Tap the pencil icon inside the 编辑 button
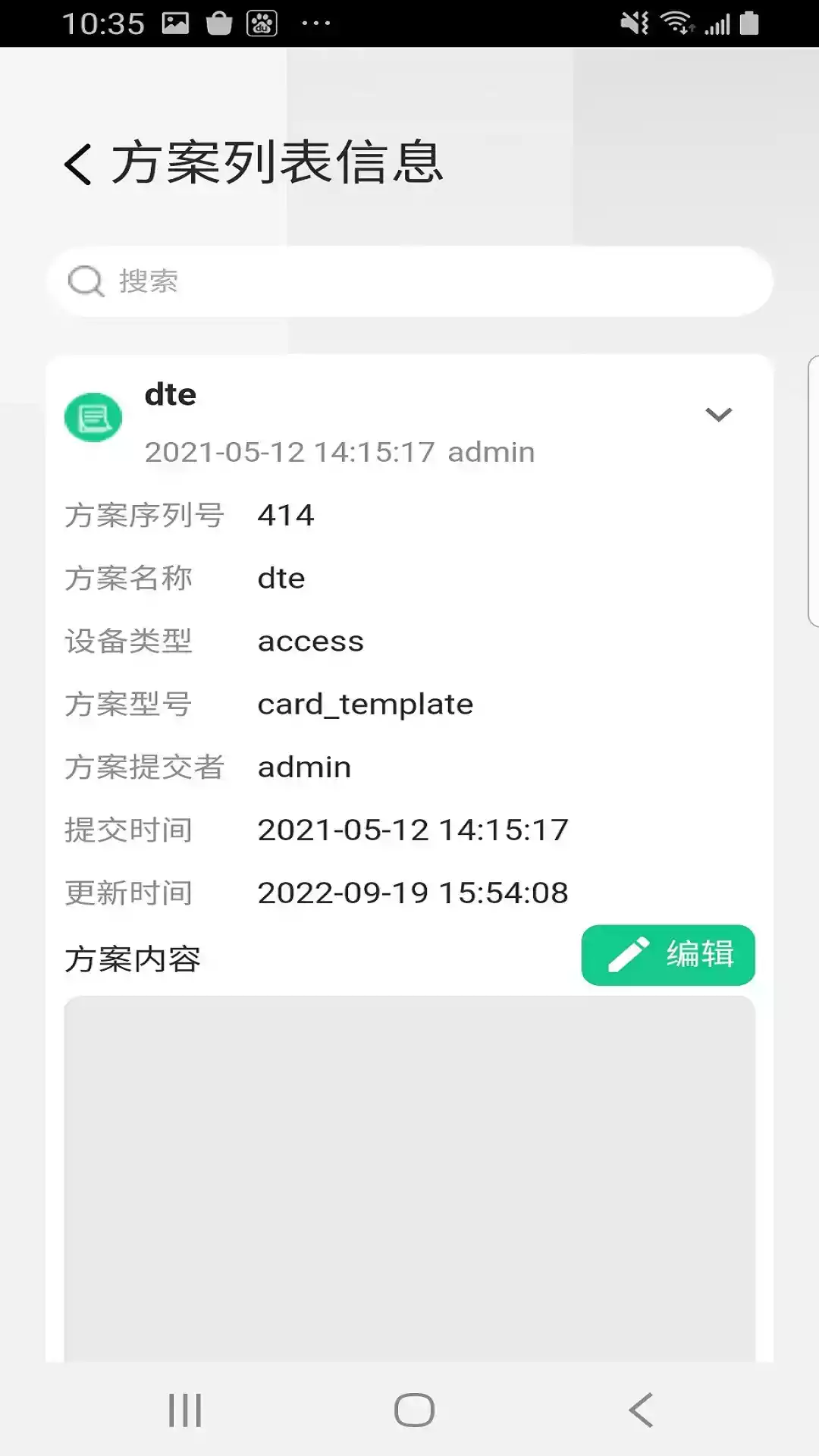819x1456 pixels. [628, 954]
